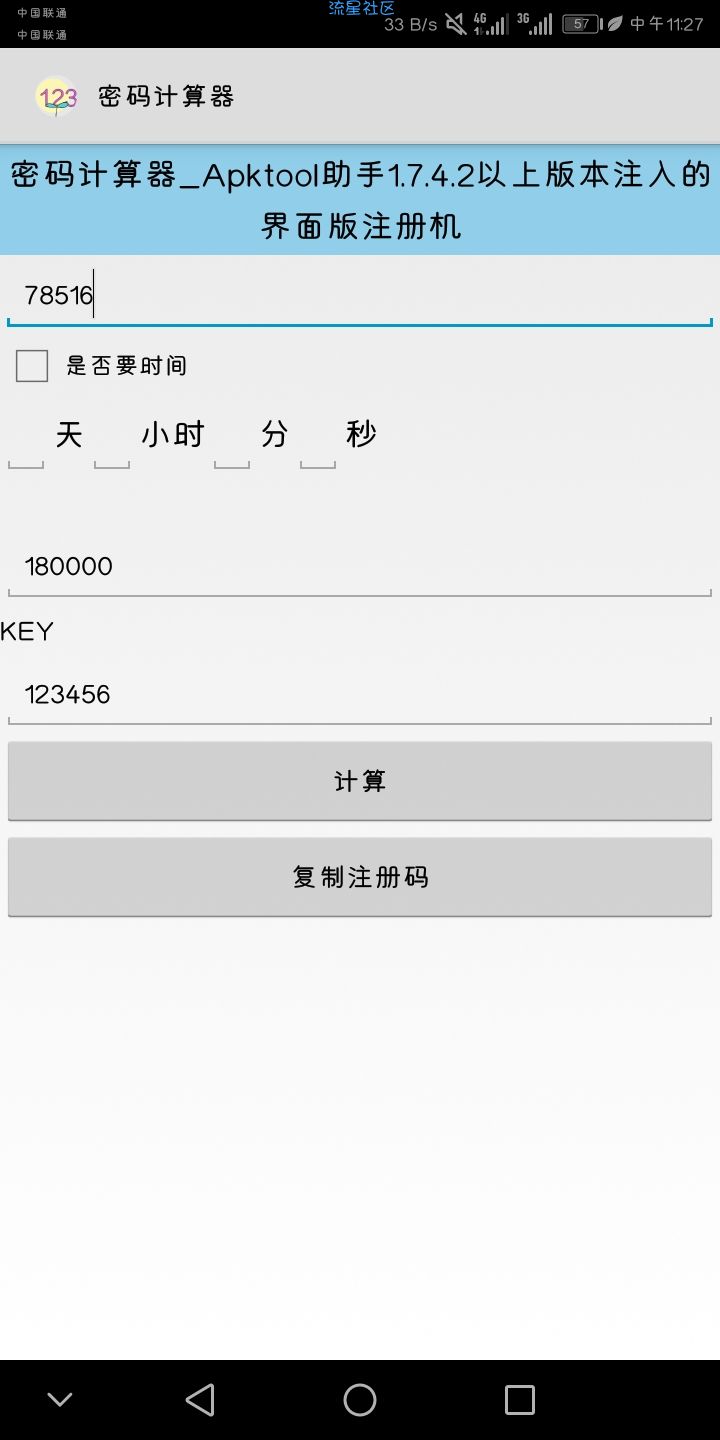This screenshot has height=1440, width=720.
Task: Focus the seconds (秒) input field
Action: [318, 450]
